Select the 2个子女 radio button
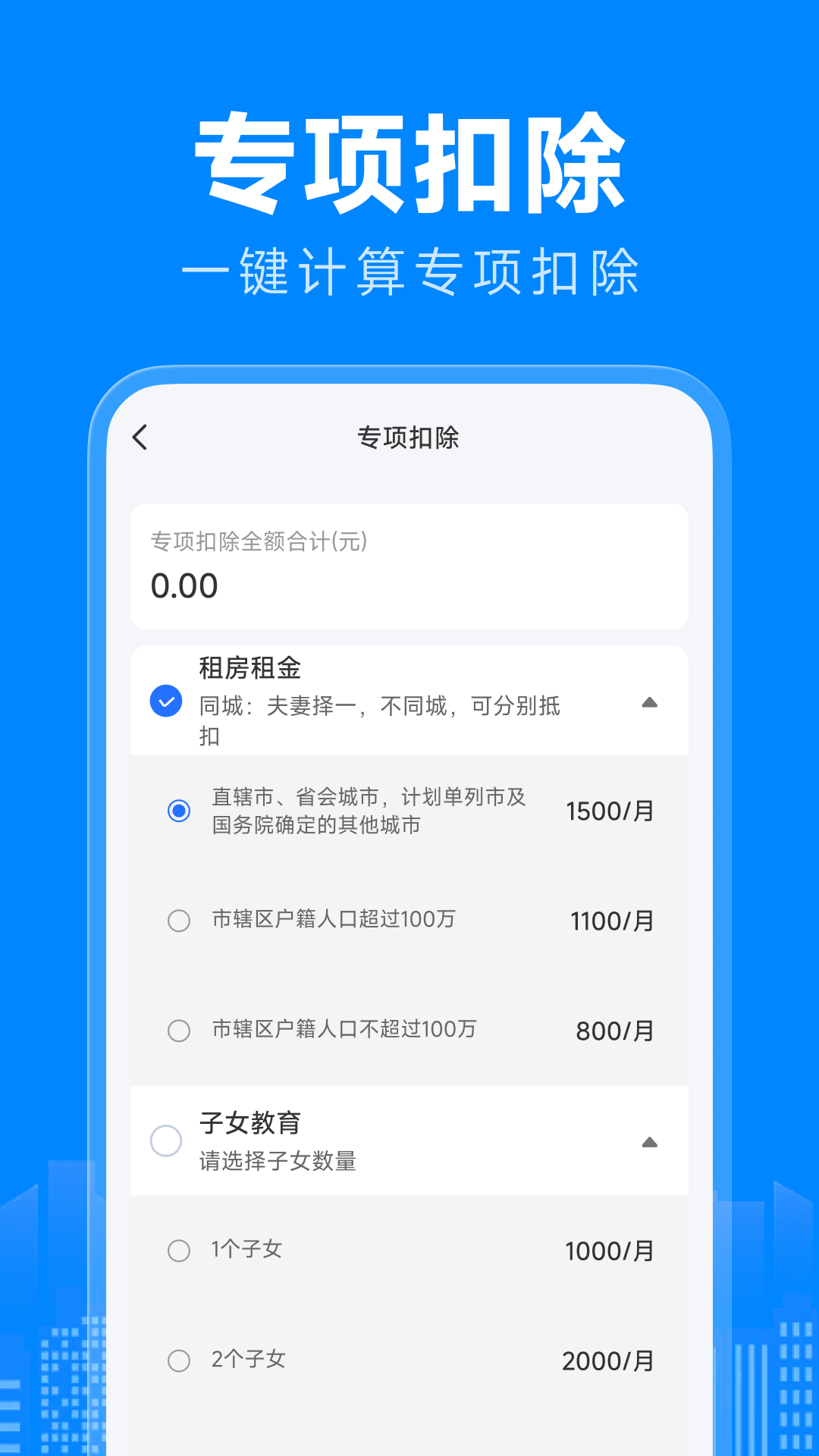The width and height of the screenshot is (819, 1456). 180,1360
